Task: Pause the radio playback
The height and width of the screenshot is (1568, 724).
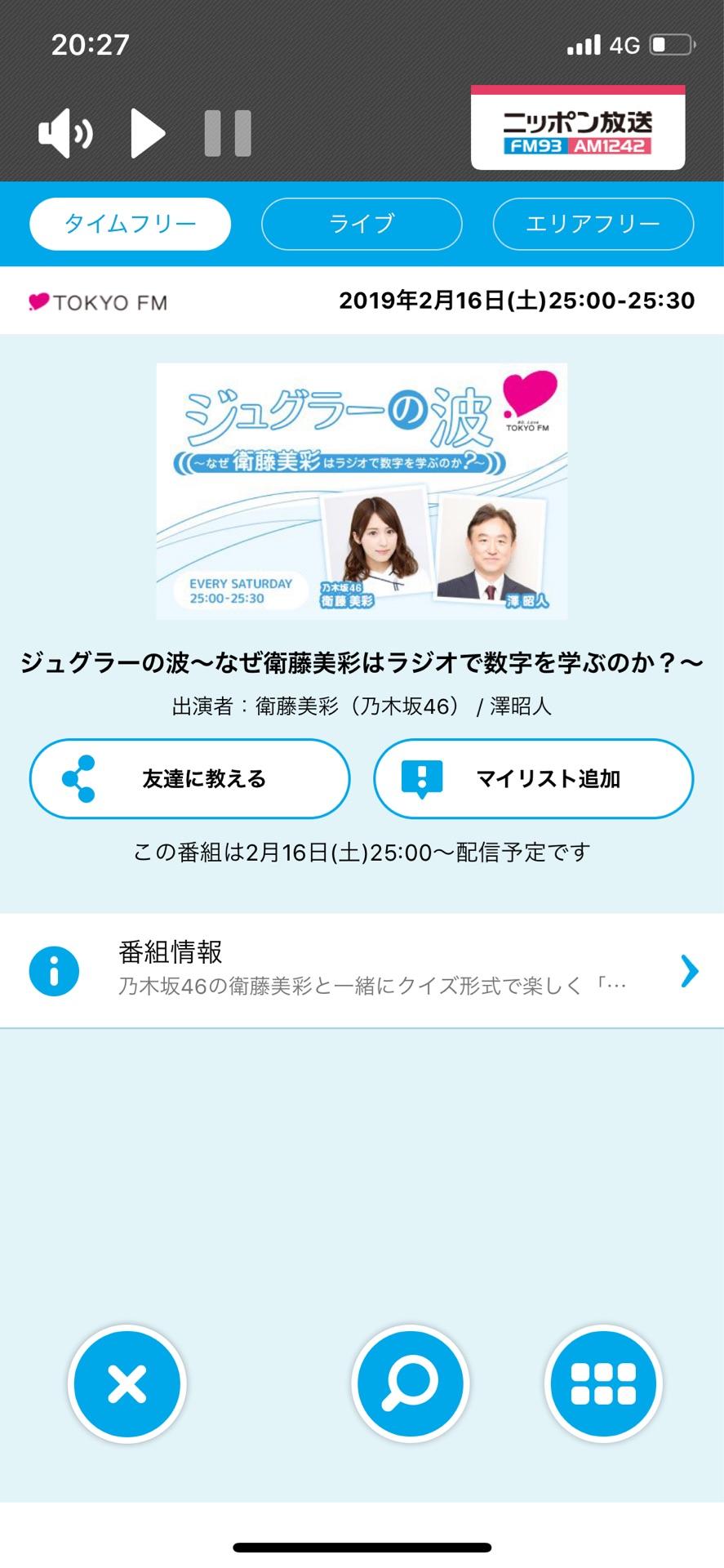Action: pos(227,133)
